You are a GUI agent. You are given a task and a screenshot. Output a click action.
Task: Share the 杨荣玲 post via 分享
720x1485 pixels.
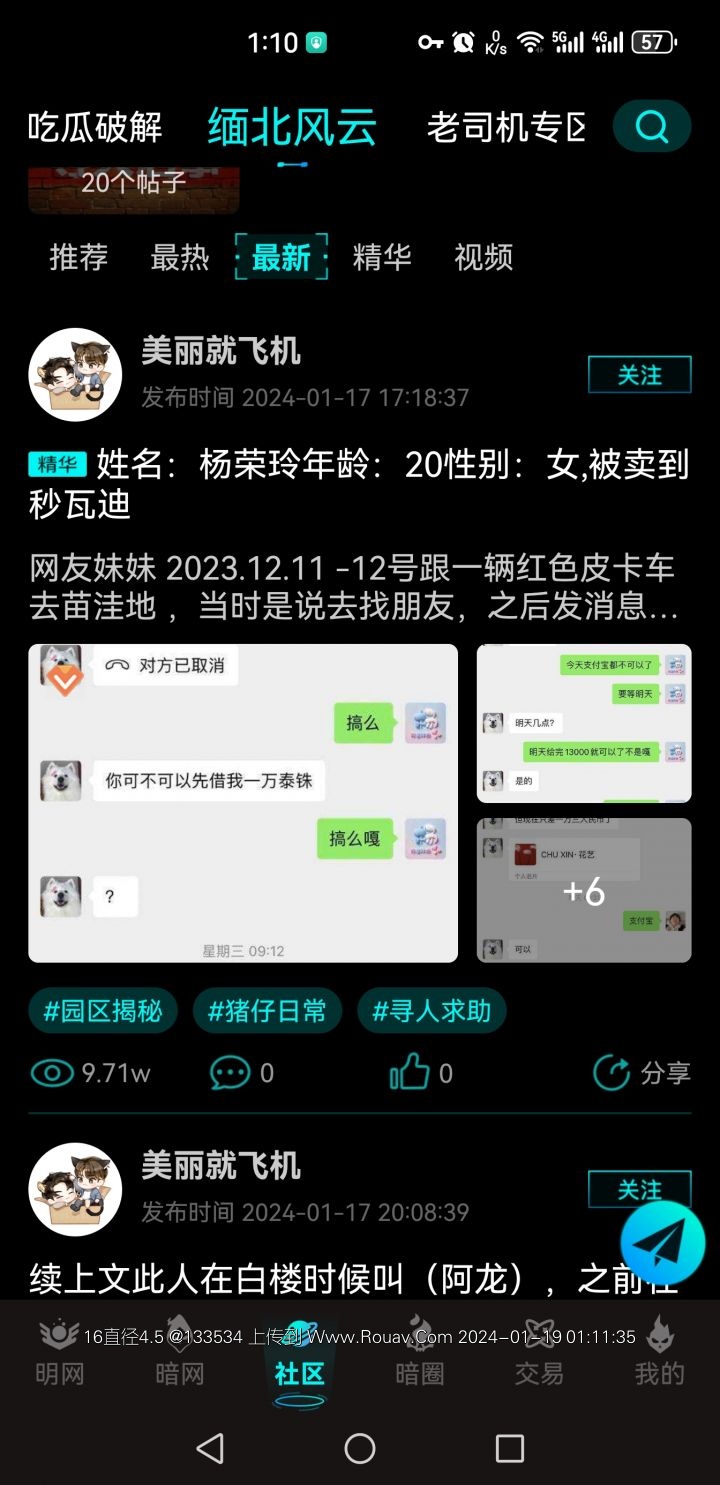641,1073
